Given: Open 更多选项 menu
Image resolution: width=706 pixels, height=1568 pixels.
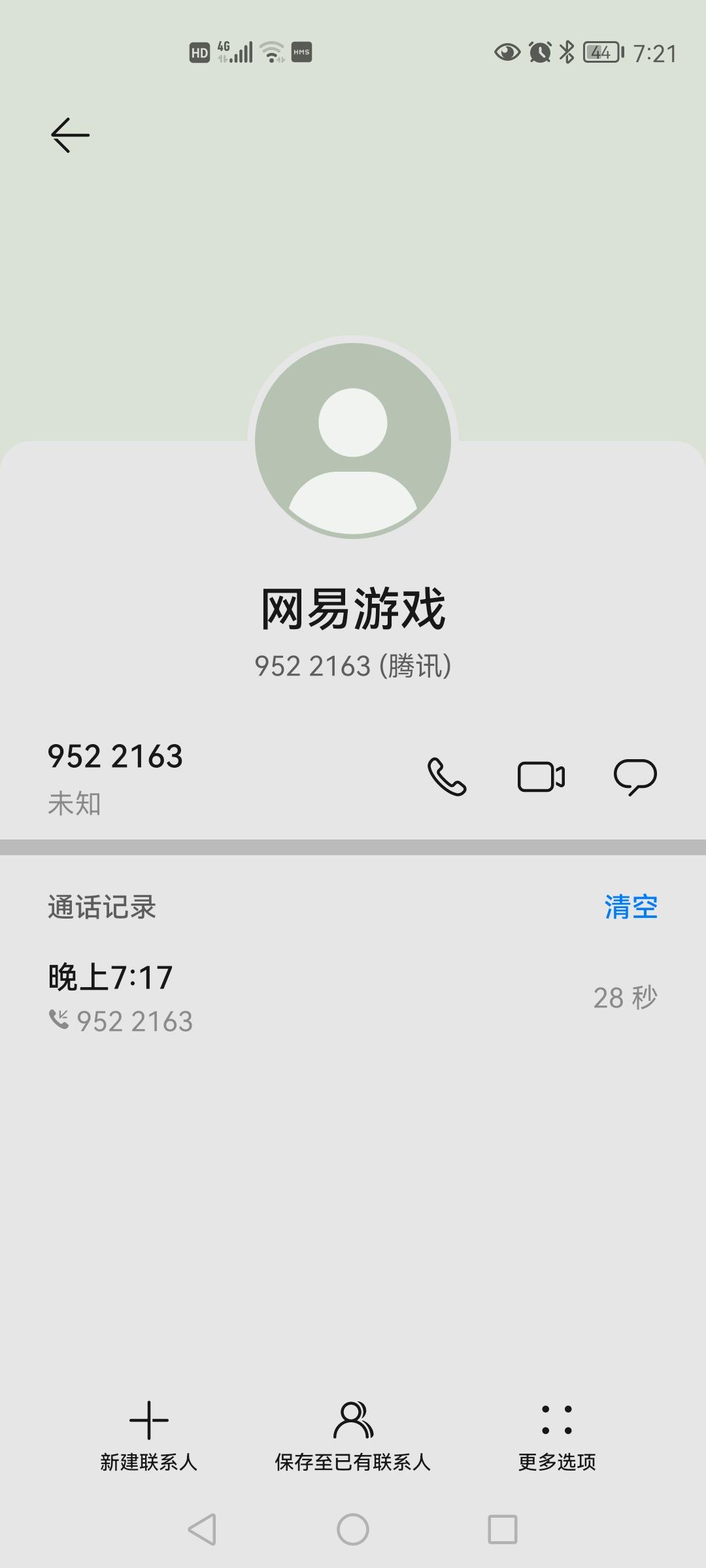Looking at the screenshot, I should (x=557, y=1436).
